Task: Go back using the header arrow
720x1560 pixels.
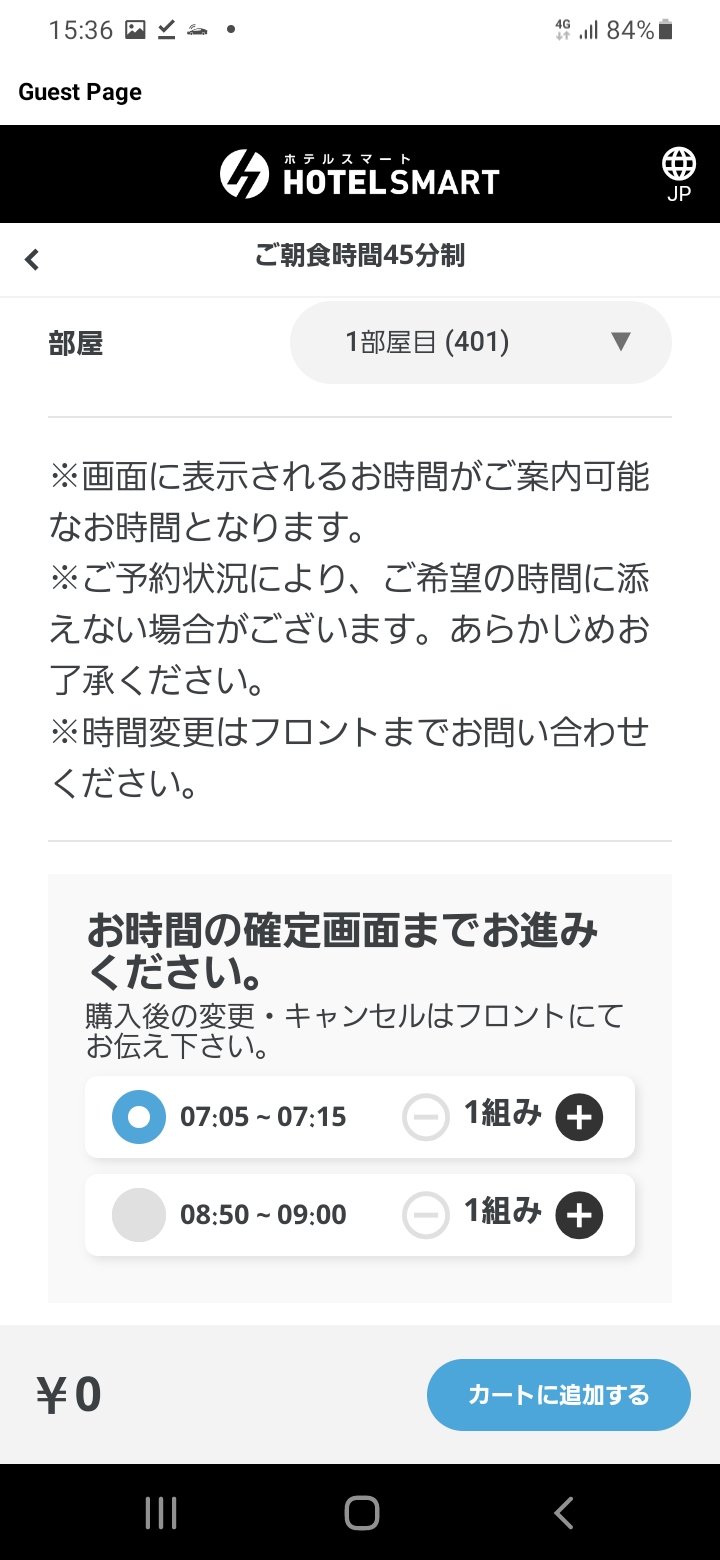Action: 32,260
